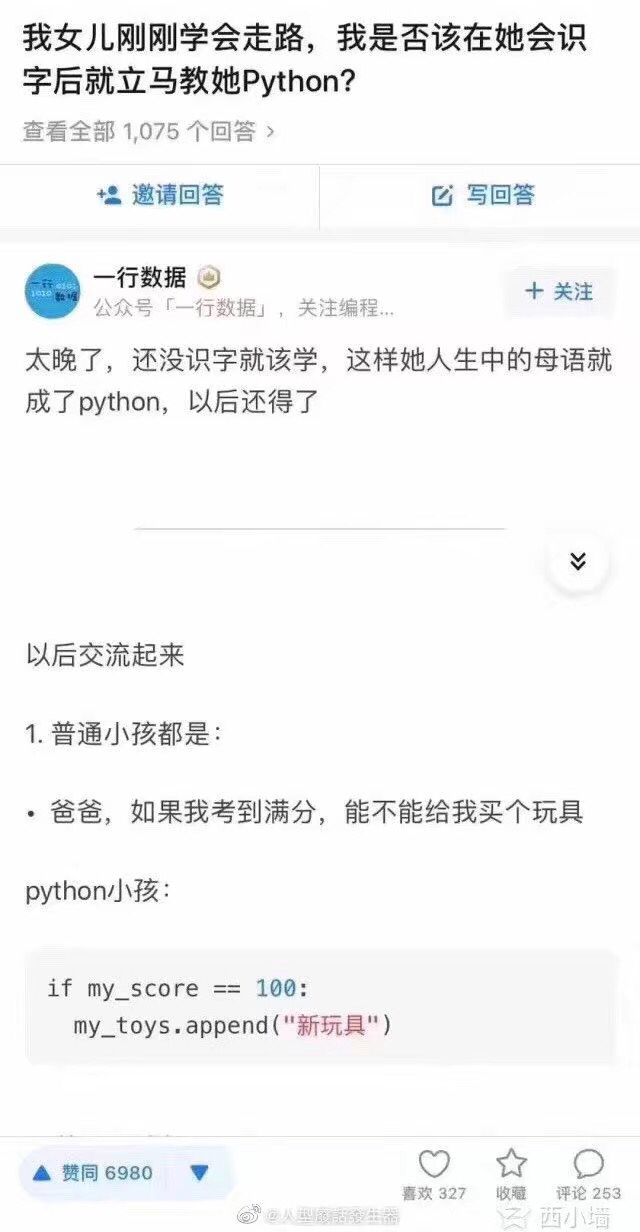Upvote the answer via 赞同 6980
This screenshot has height=1232, width=640.
click(x=94, y=1172)
